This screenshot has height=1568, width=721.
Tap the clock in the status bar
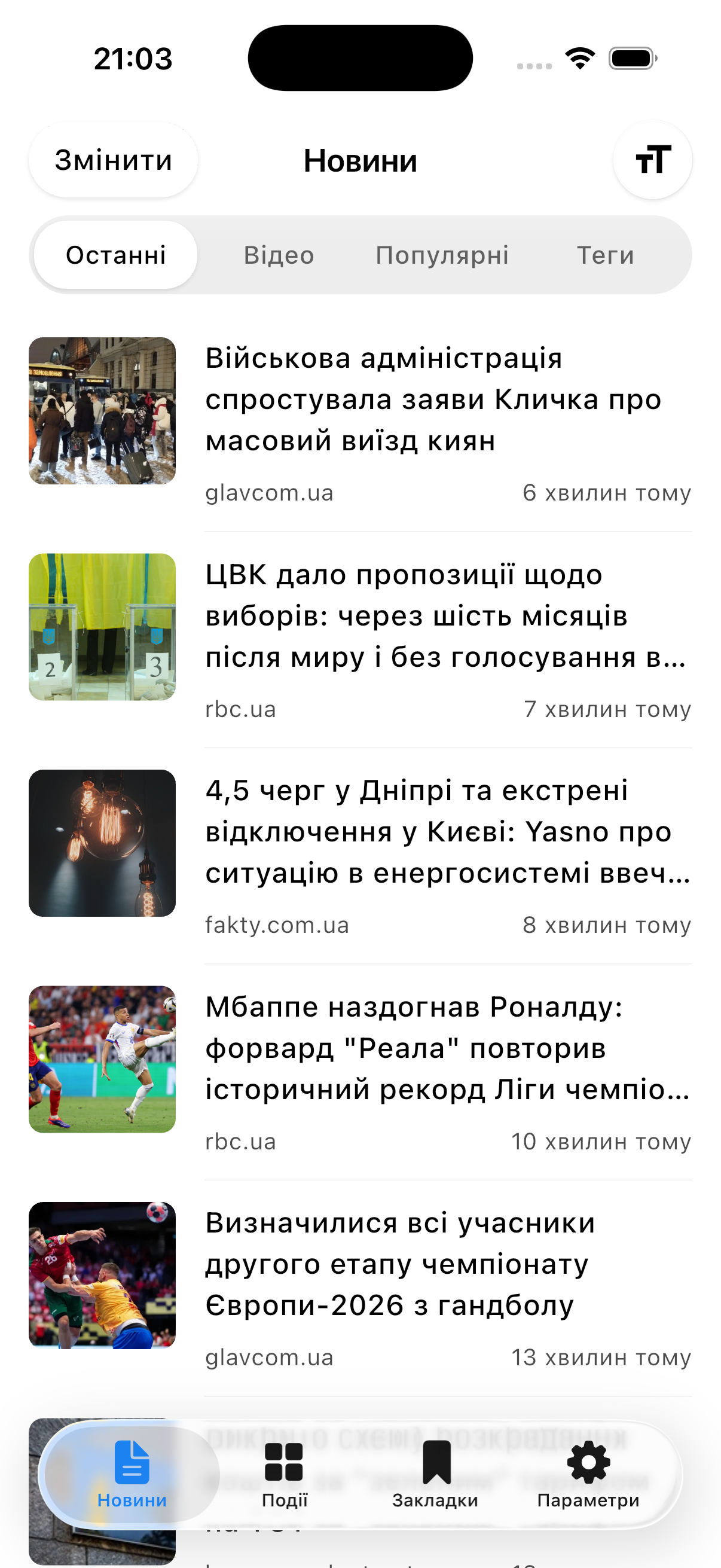coord(133,57)
